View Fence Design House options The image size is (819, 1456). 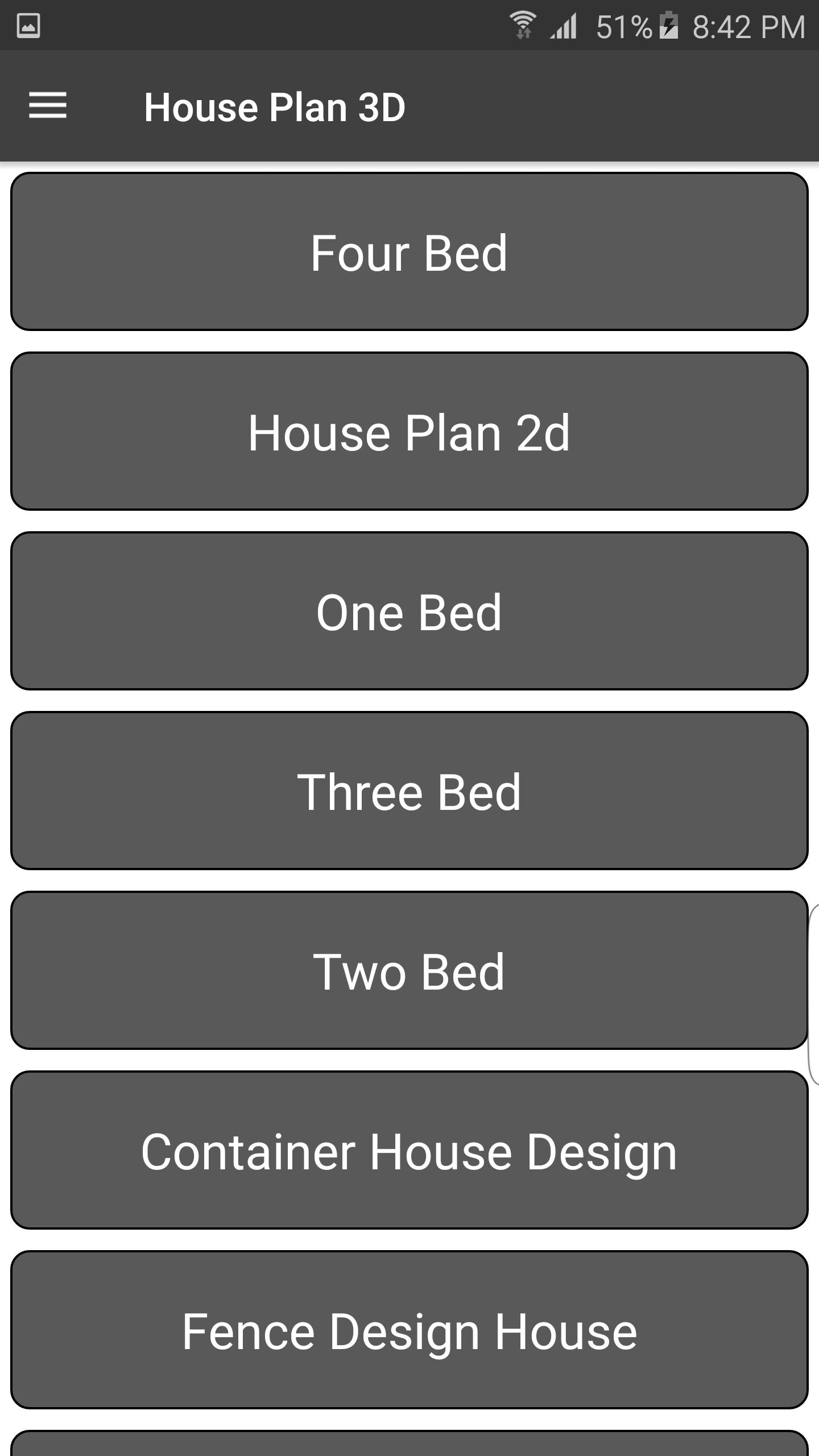408,1331
